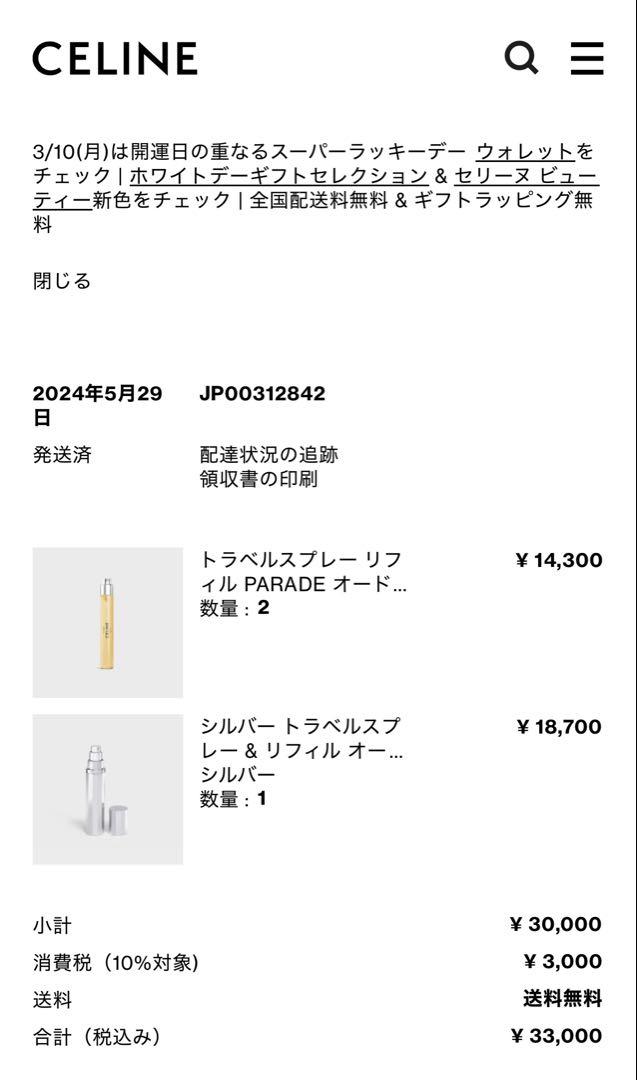Open シルバー トラベルスプレー & リフィル product title

coord(302,738)
